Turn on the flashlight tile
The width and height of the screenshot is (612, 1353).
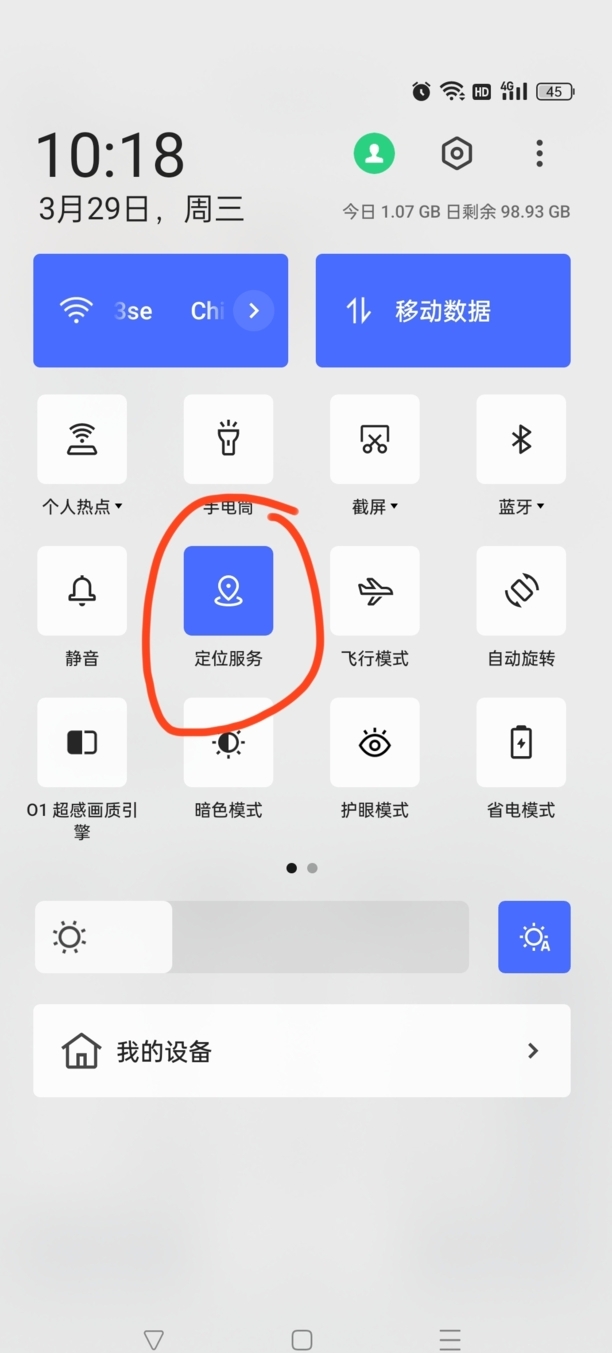click(228, 439)
